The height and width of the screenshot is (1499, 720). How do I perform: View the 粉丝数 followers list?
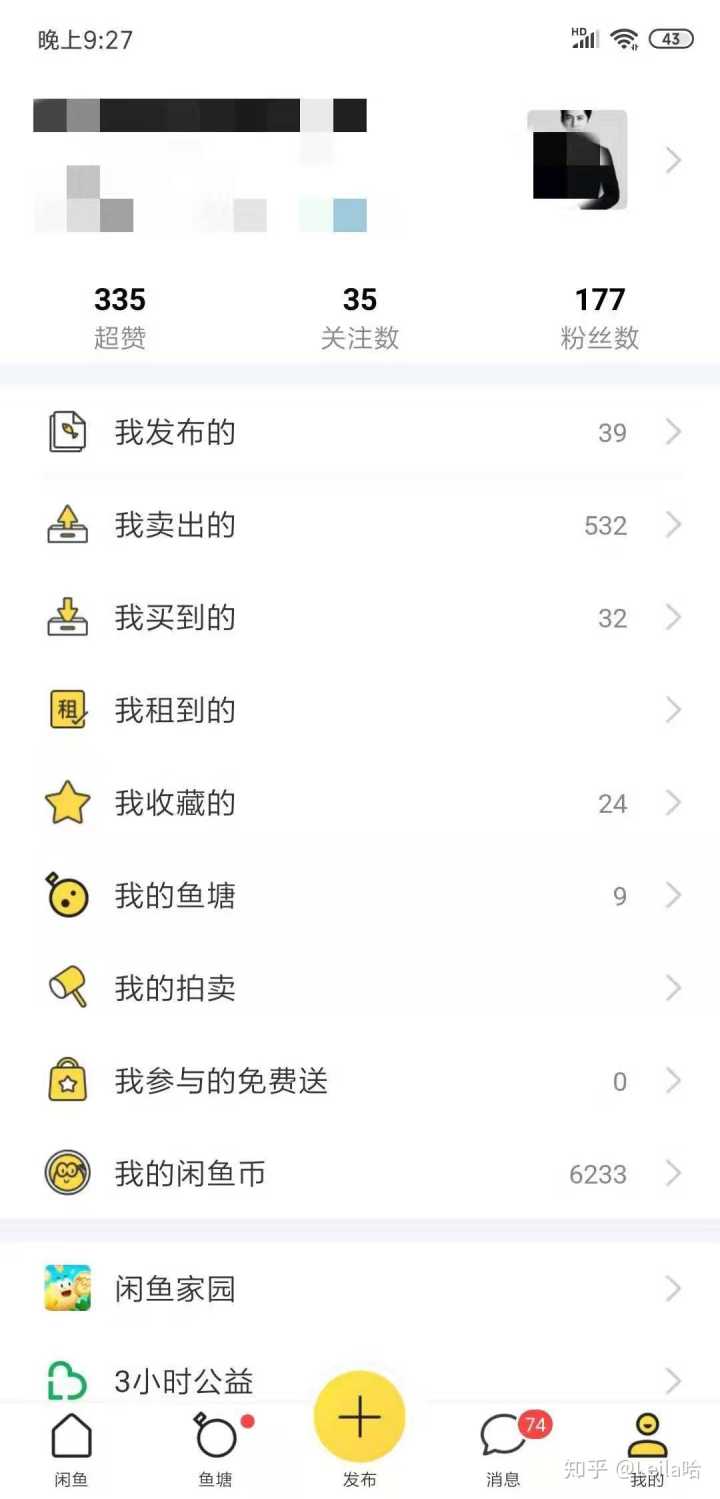[x=599, y=317]
